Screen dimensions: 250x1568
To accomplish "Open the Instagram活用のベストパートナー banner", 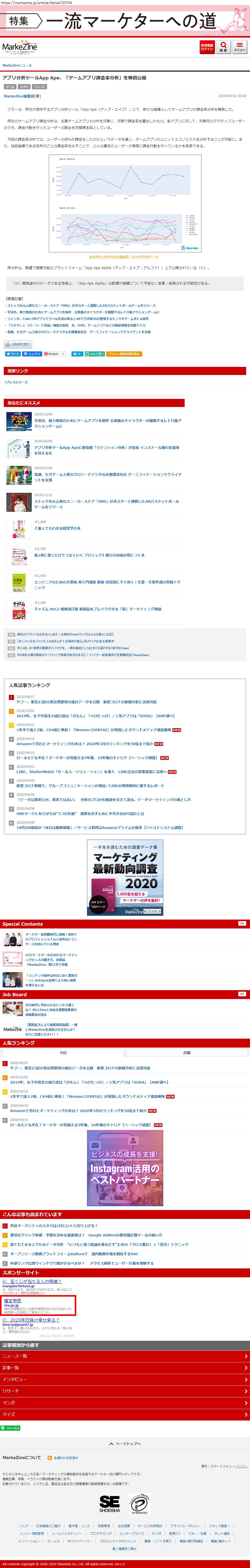I will click(125, 1167).
